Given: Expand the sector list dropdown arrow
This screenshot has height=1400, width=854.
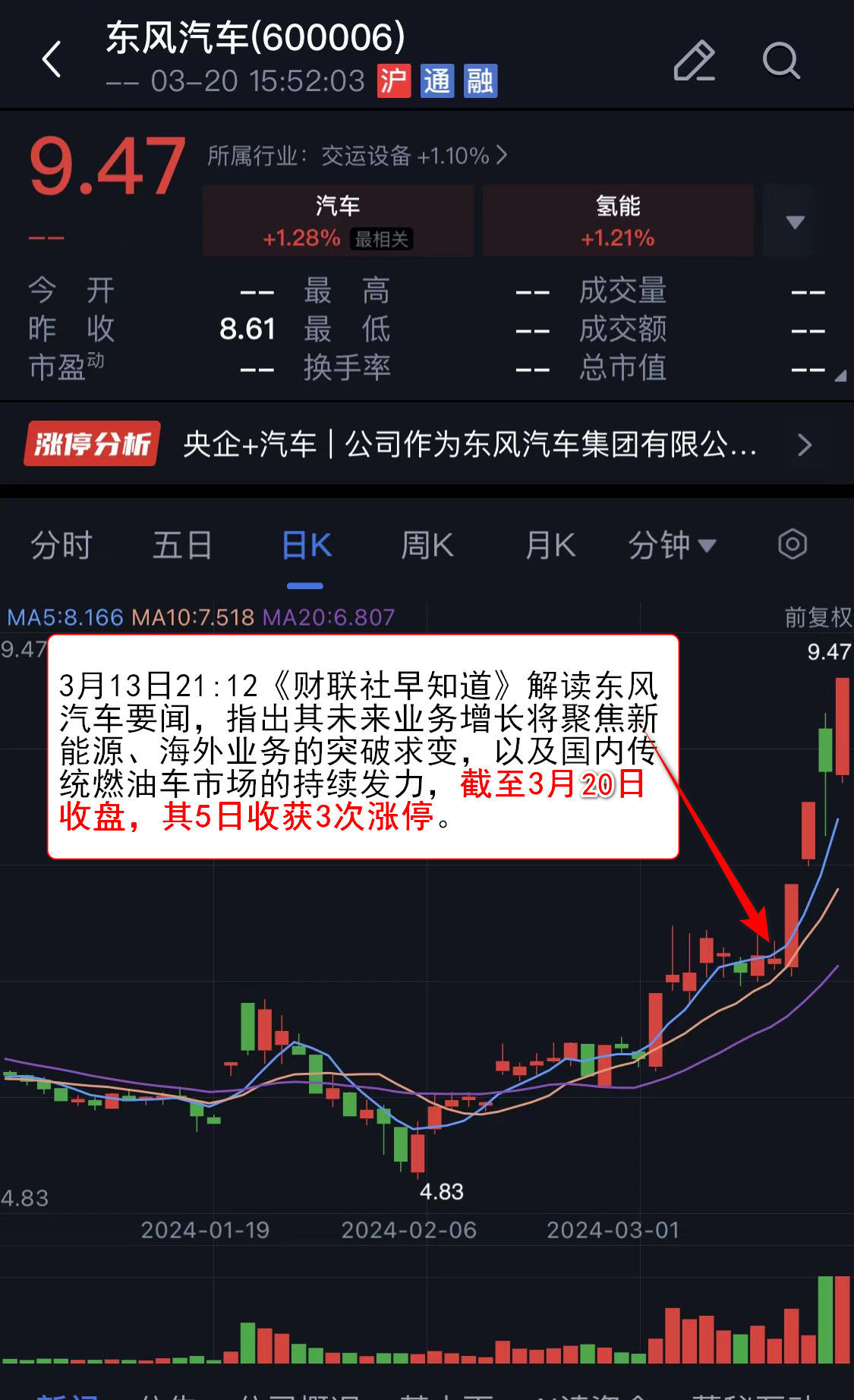Looking at the screenshot, I should [795, 222].
